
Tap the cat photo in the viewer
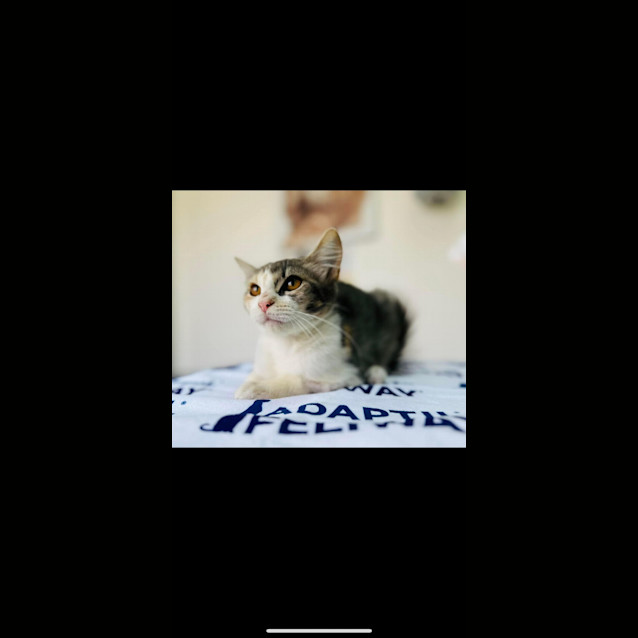[318, 318]
